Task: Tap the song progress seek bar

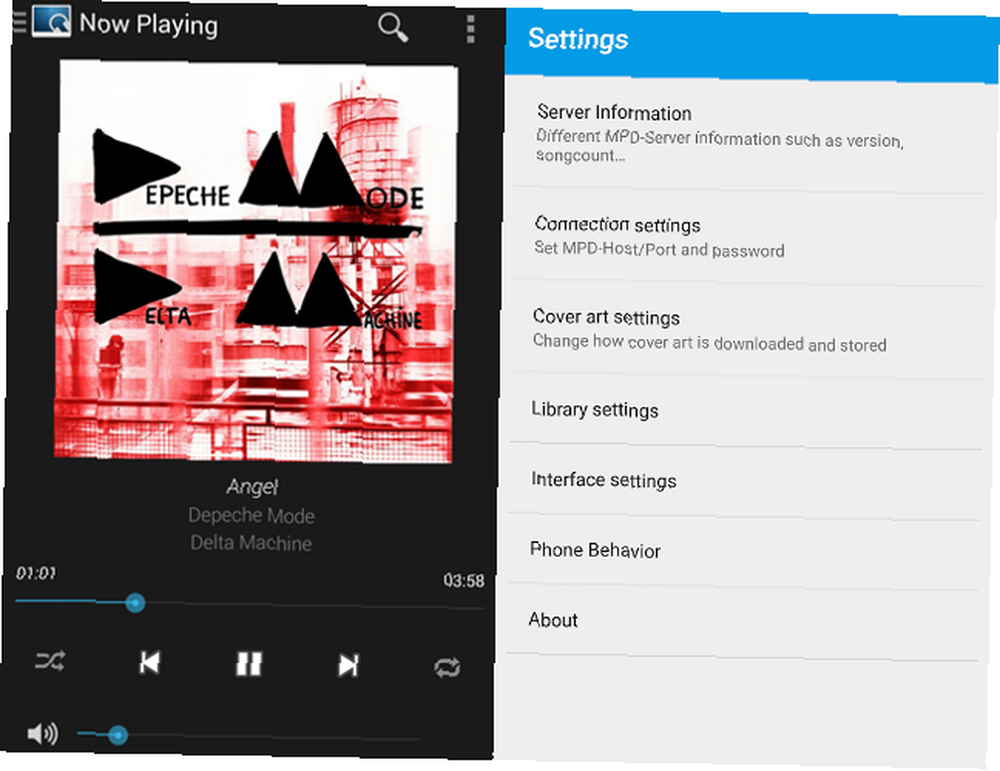Action: pos(250,605)
